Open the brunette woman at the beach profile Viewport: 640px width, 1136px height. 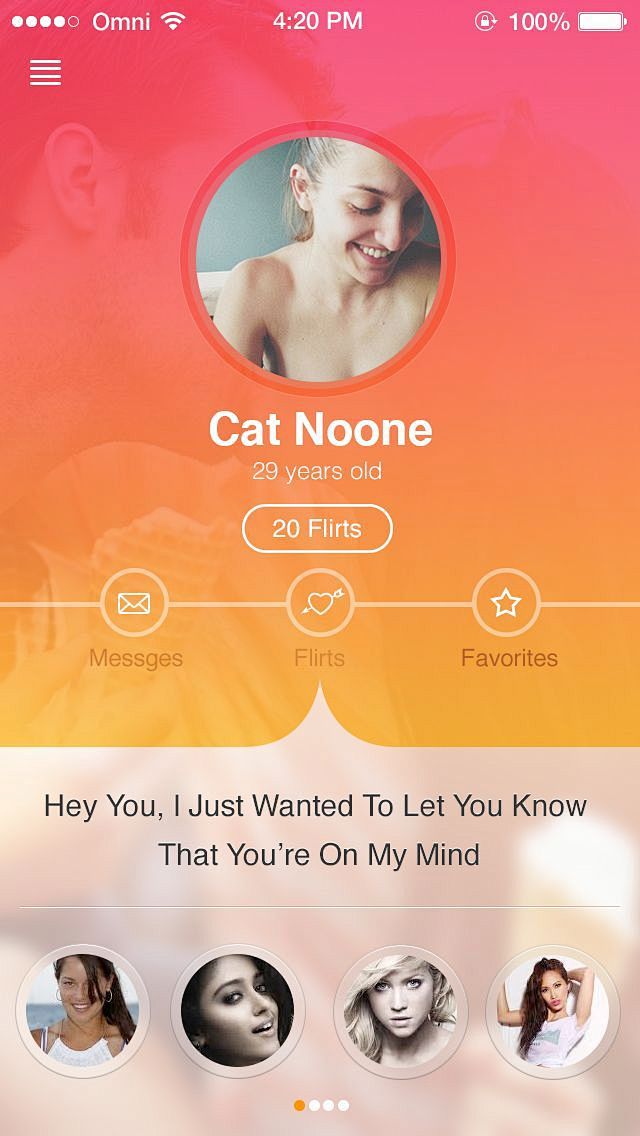82,1010
